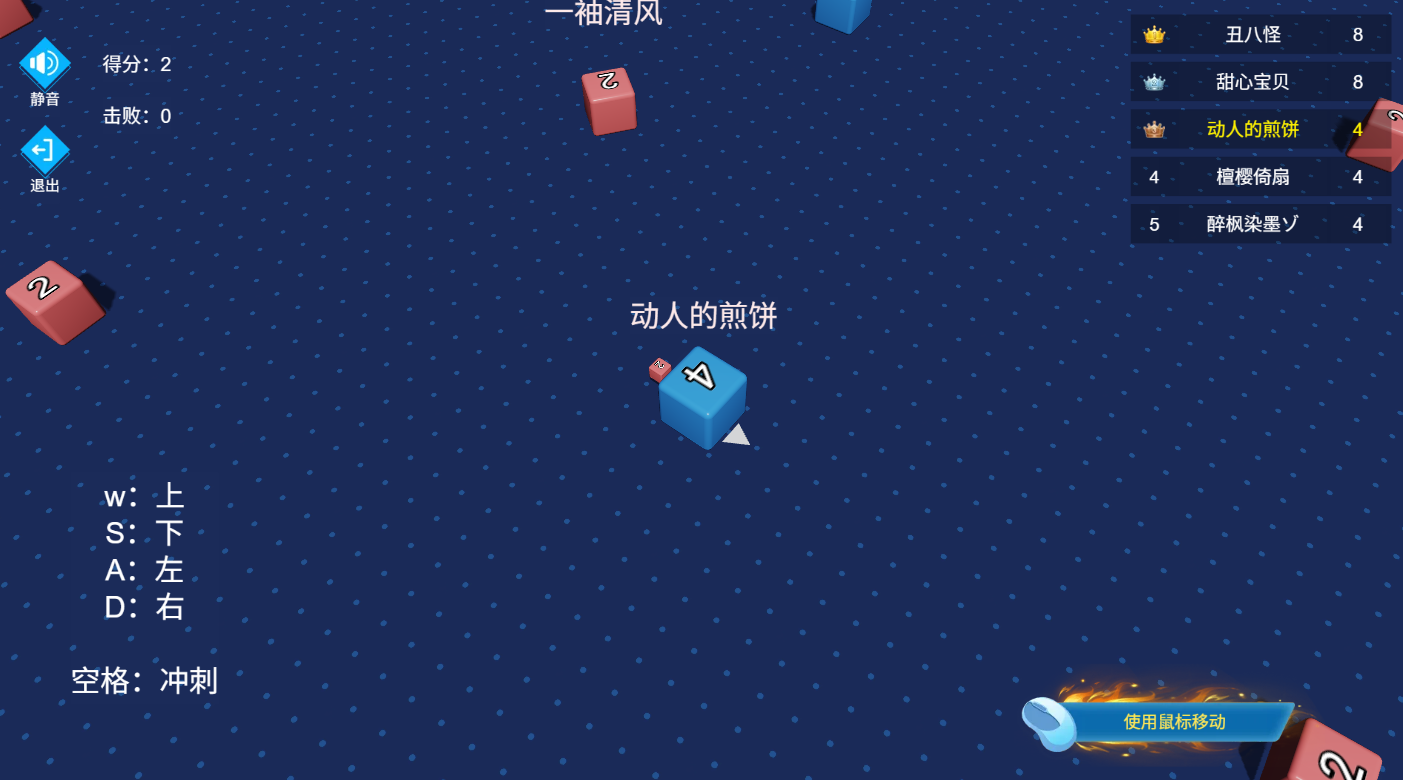Tap the 使用鼠标移动 button
The image size is (1403, 780).
(1174, 721)
